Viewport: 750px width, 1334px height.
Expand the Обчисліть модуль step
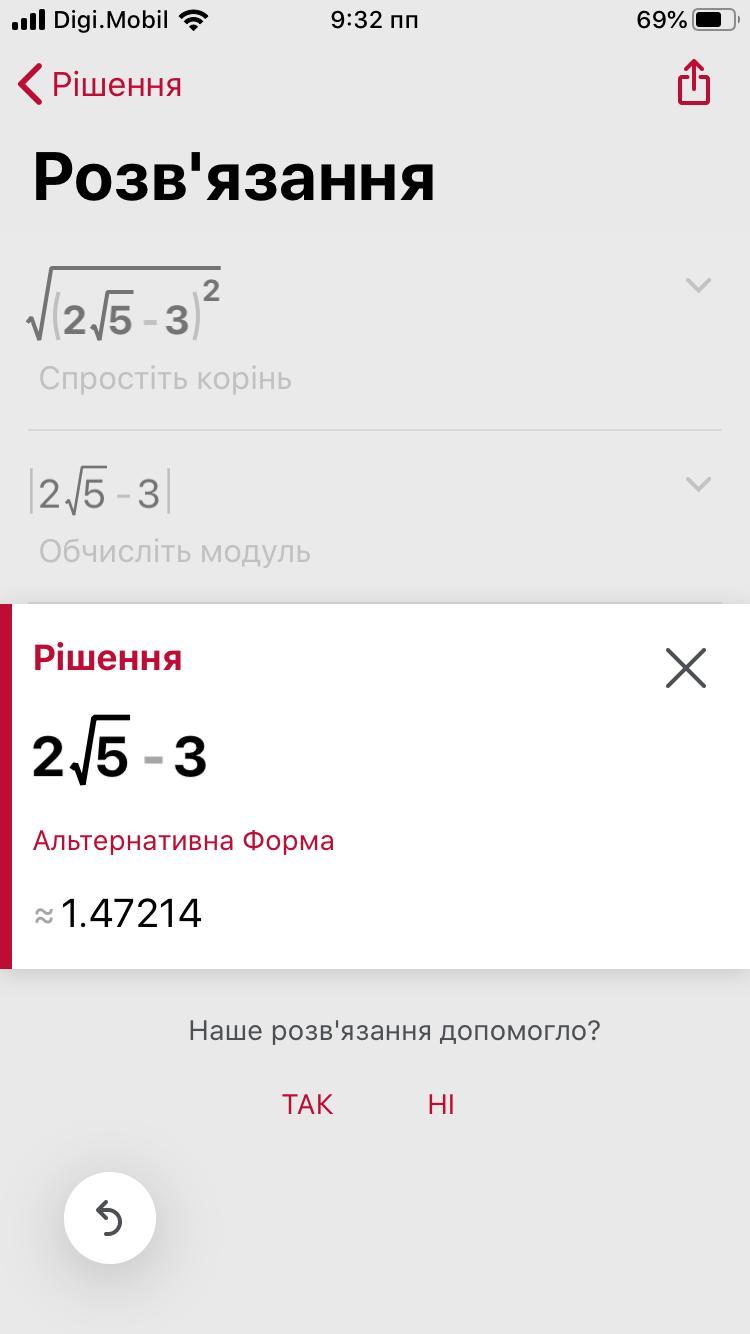698,485
